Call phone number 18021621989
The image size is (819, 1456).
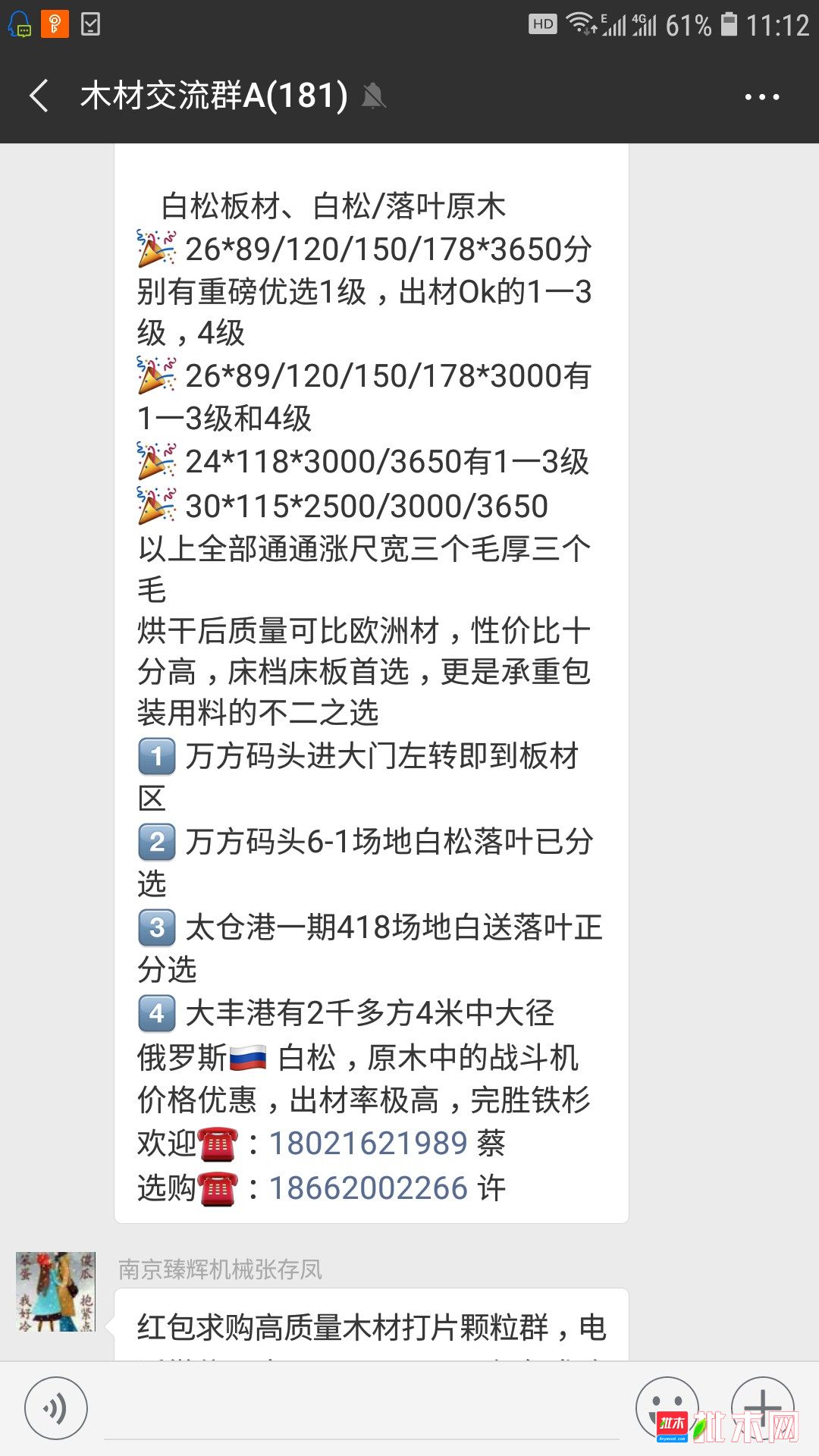368,1144
